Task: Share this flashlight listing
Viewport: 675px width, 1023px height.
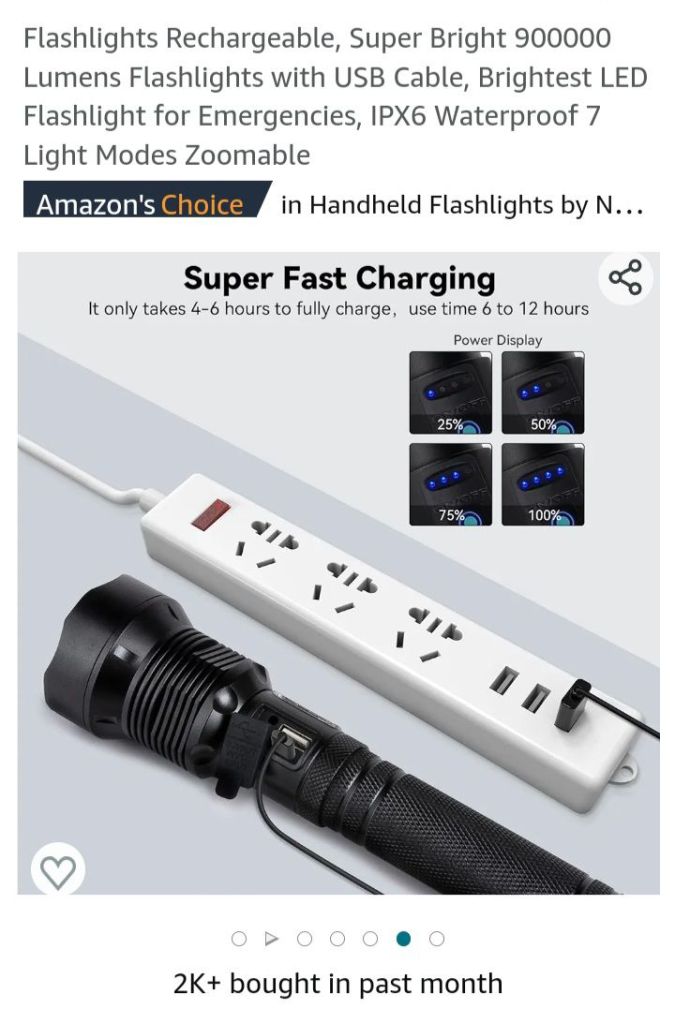Action: coord(625,278)
